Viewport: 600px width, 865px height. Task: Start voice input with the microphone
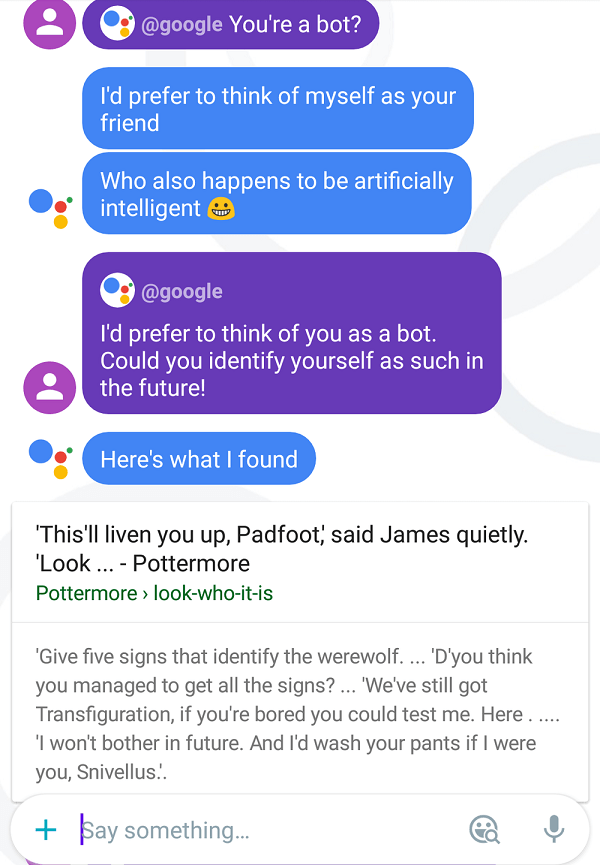click(552, 829)
